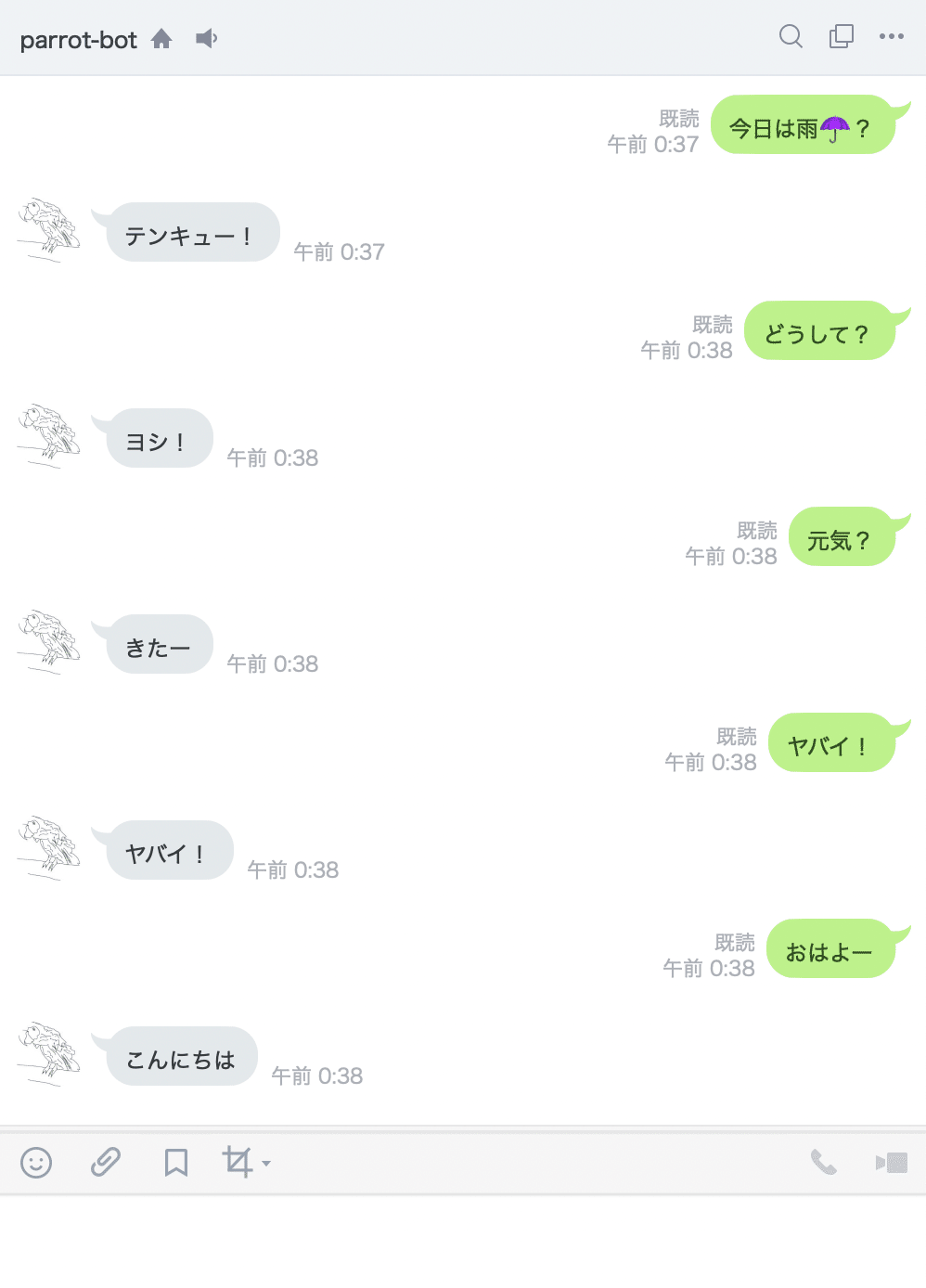Image resolution: width=926 pixels, height=1288 pixels.
Task: Save to Keep using the bookmark icon
Action: point(175,1163)
